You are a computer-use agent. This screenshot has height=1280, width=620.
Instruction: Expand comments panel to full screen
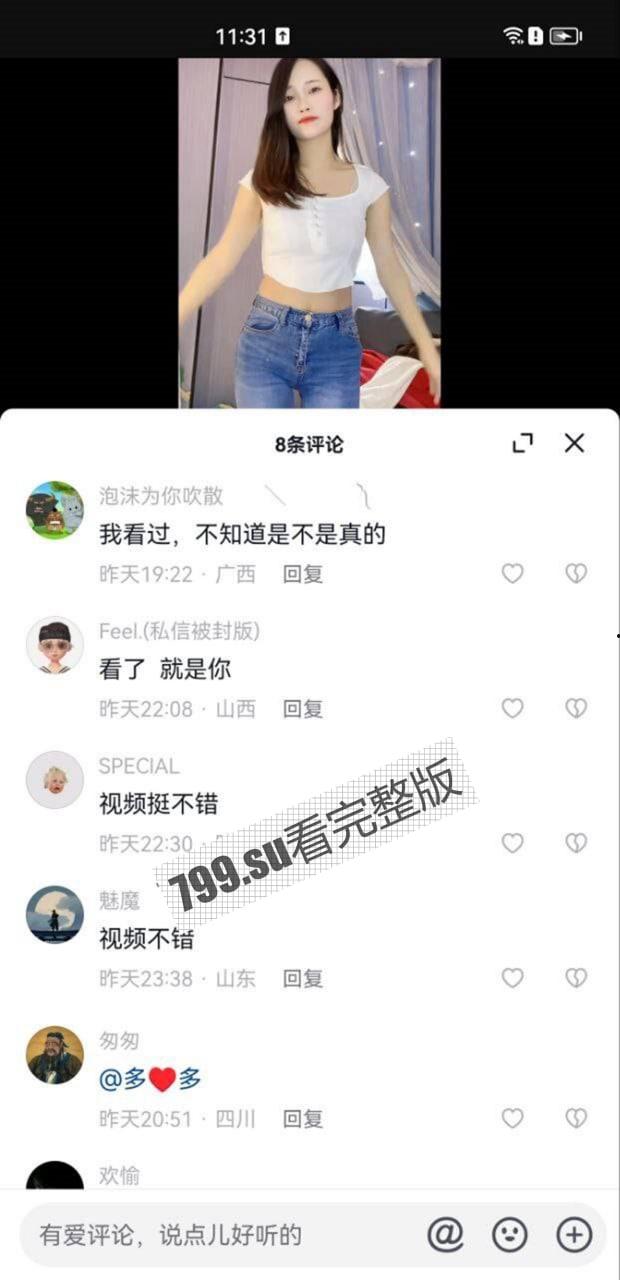(523, 443)
